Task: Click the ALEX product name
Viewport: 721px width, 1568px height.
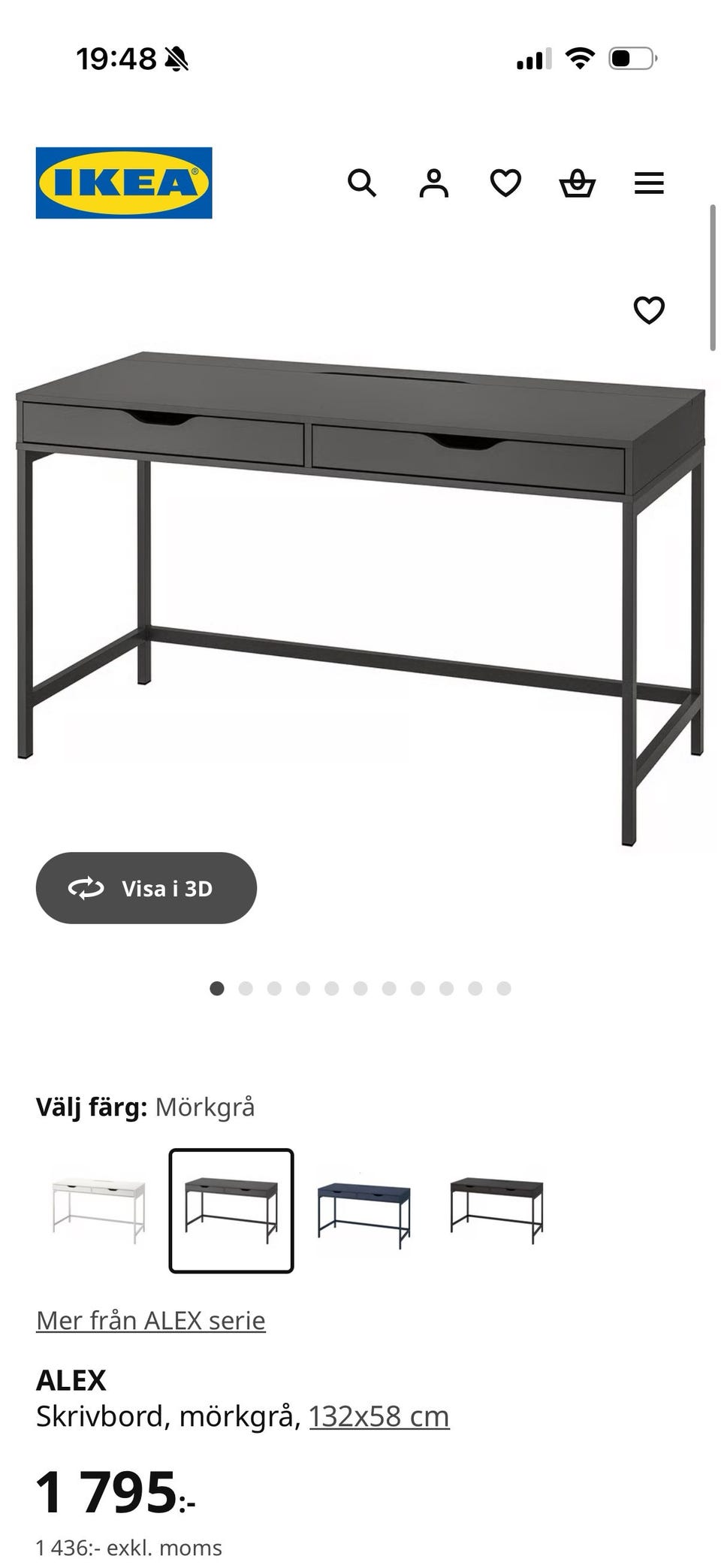Action: (72, 1379)
